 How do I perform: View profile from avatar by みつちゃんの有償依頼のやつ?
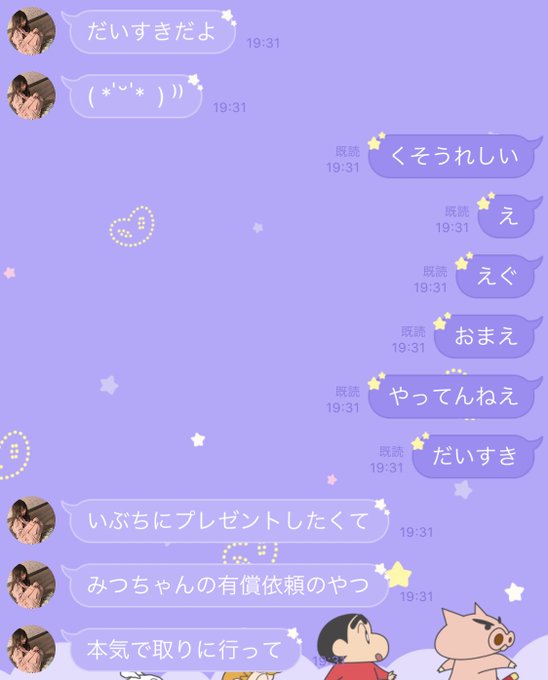31,585
